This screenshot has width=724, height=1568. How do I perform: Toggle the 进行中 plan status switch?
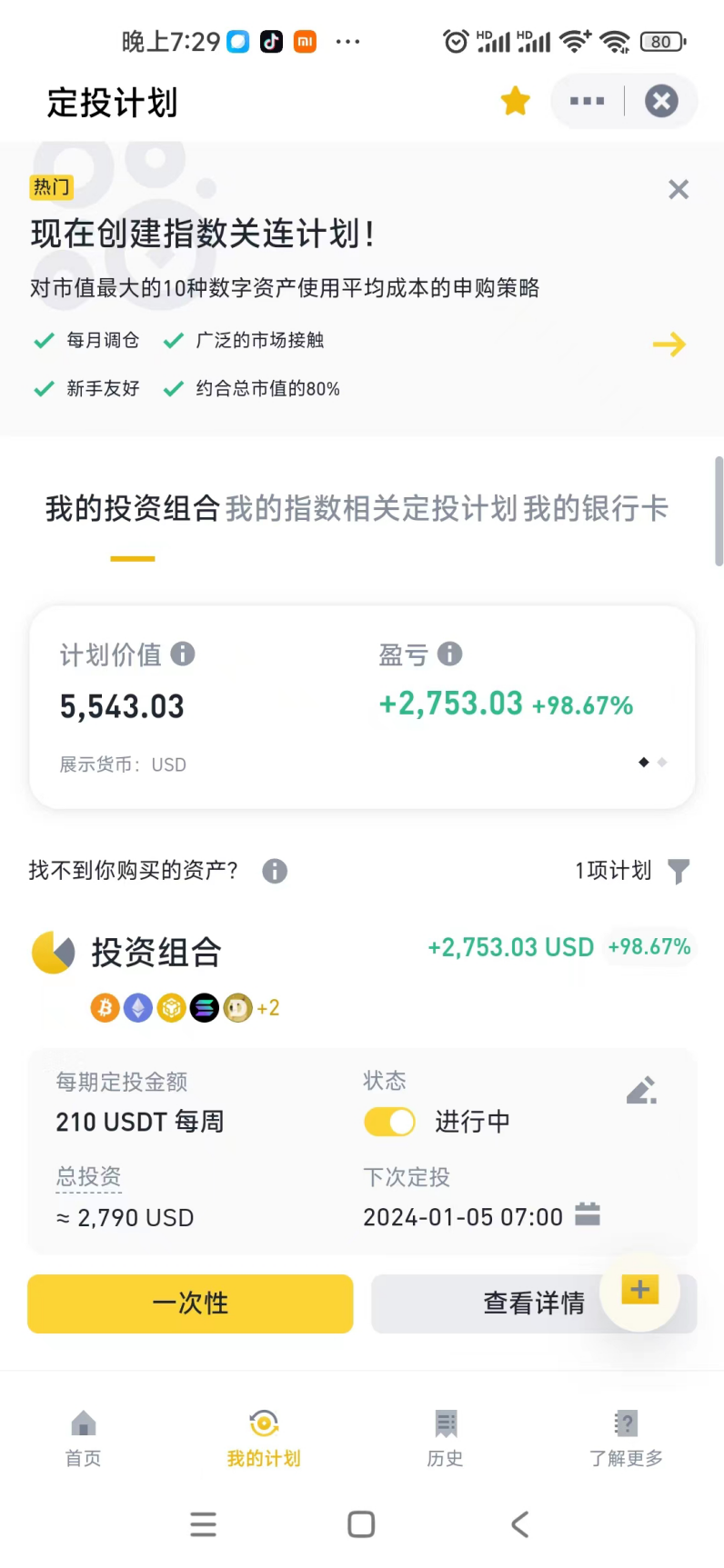tap(389, 1122)
